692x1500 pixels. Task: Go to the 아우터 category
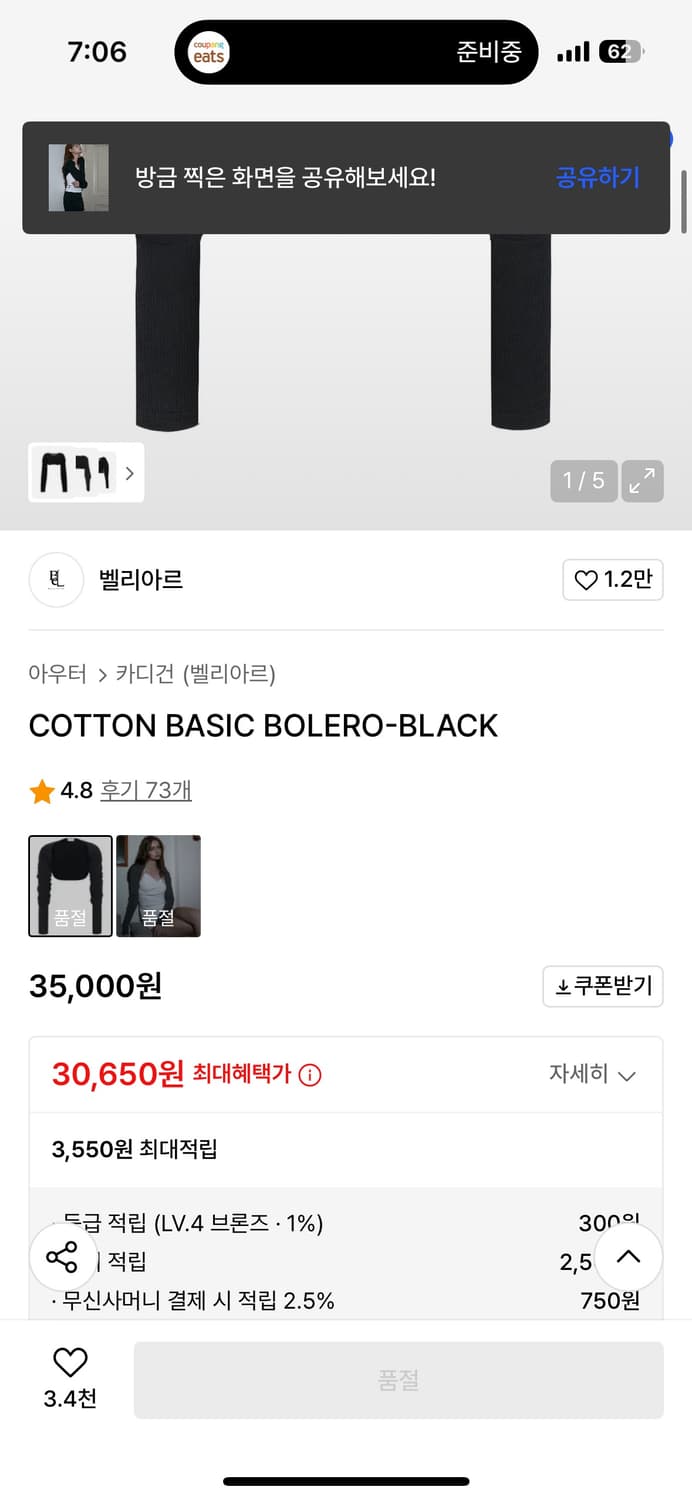pyautogui.click(x=58, y=674)
